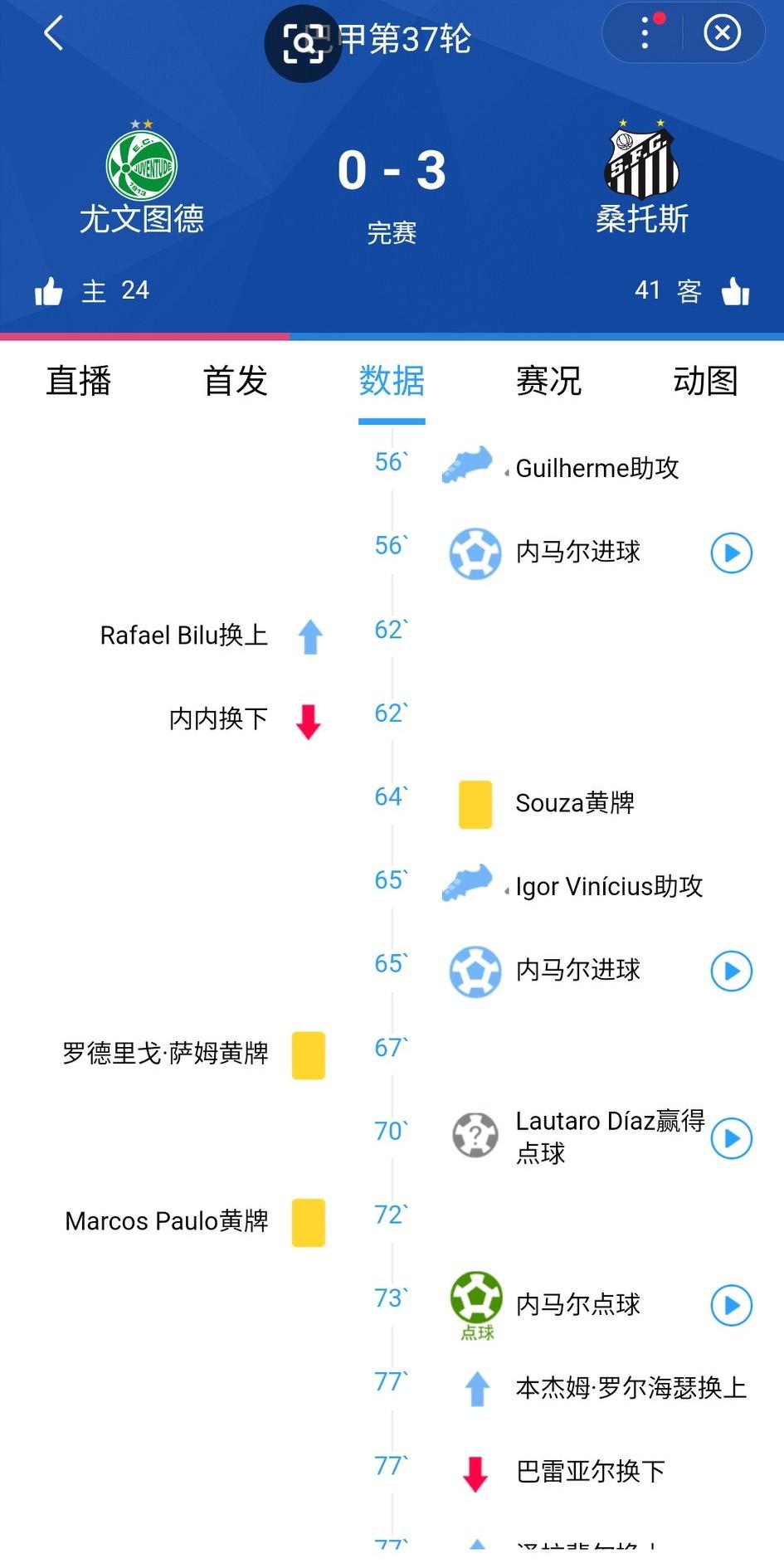Click the substitution down arrow beside 内内换下
The image size is (784, 1568).
click(x=309, y=719)
